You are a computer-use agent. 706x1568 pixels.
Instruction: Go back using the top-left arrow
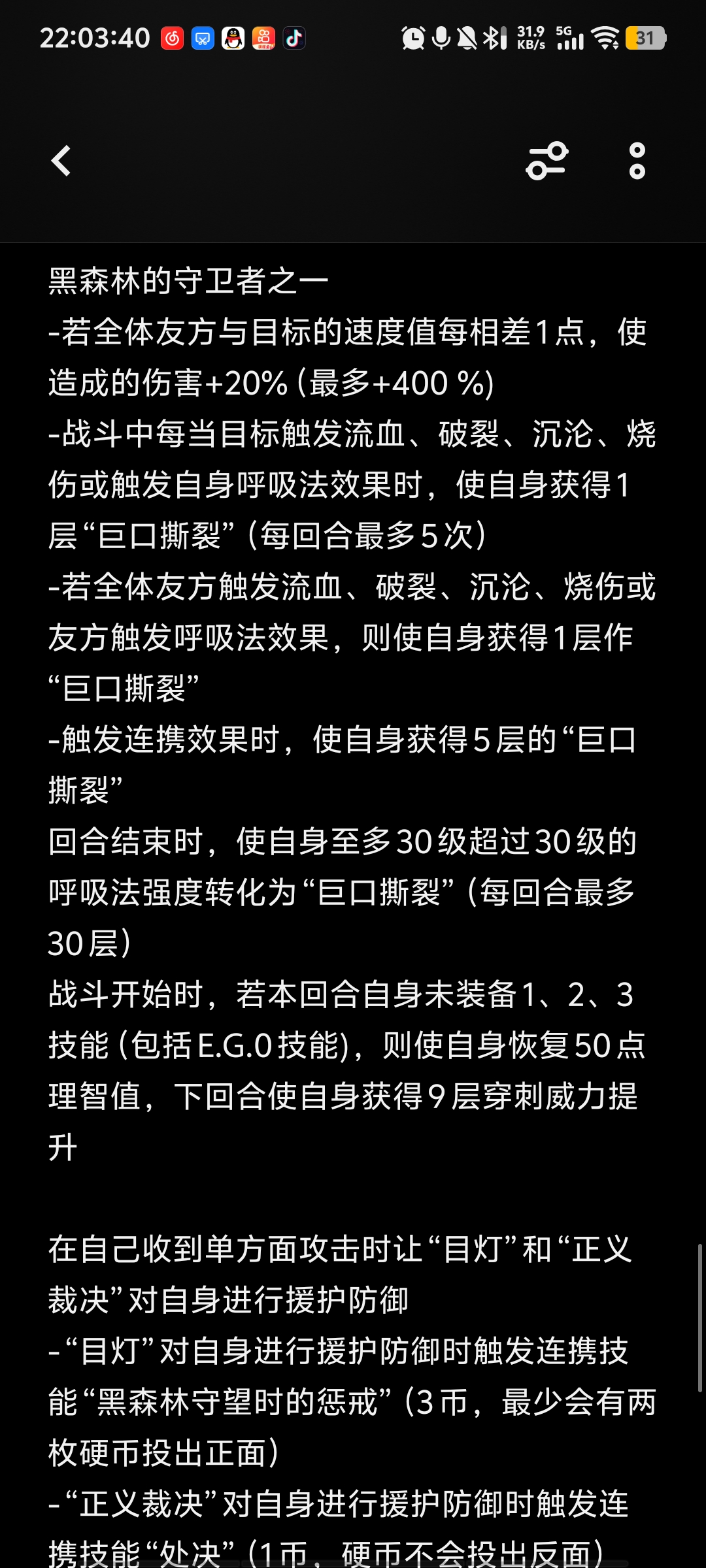pyautogui.click(x=61, y=161)
